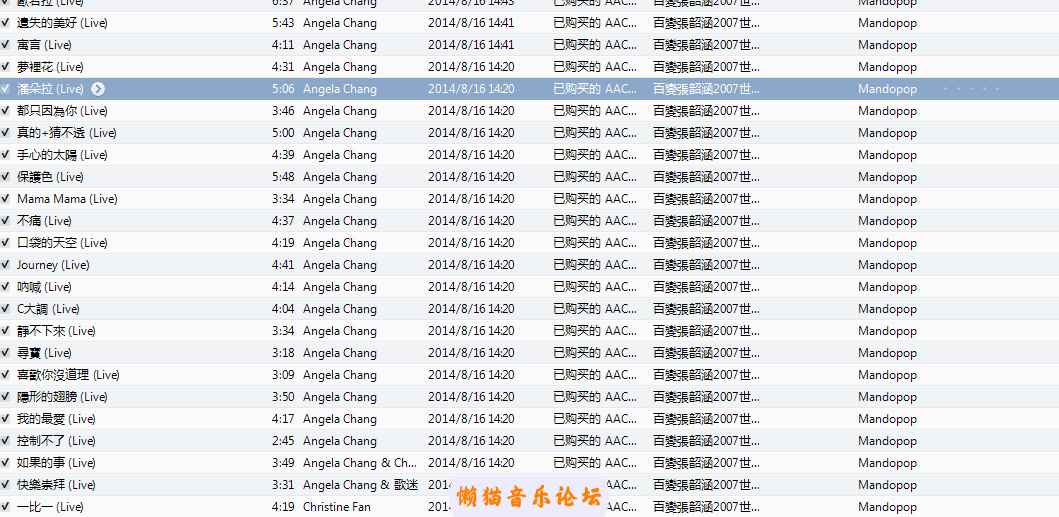
Task: Select the song 寓言 (Live)
Action: [x=44, y=45]
